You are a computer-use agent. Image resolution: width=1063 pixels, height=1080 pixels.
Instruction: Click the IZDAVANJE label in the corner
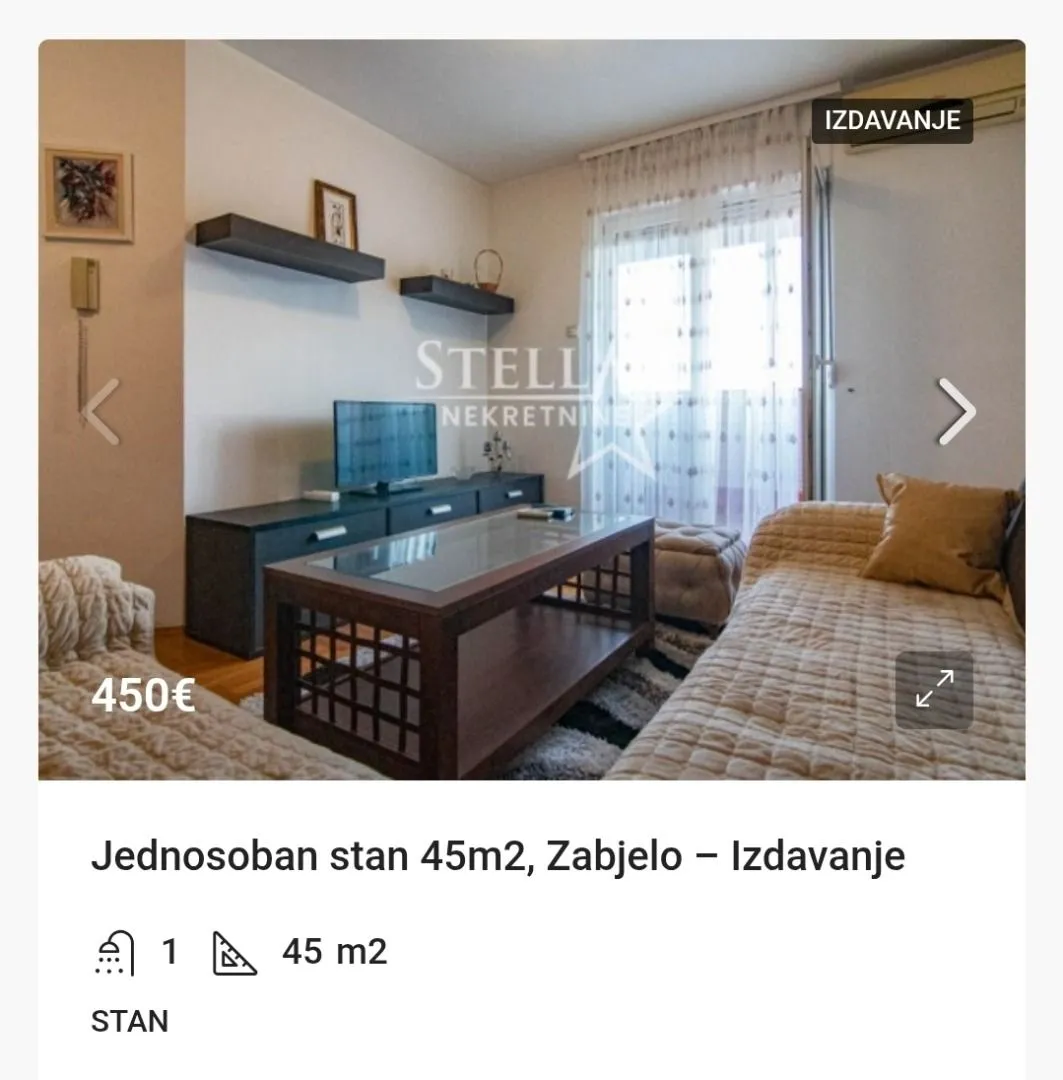tap(890, 122)
